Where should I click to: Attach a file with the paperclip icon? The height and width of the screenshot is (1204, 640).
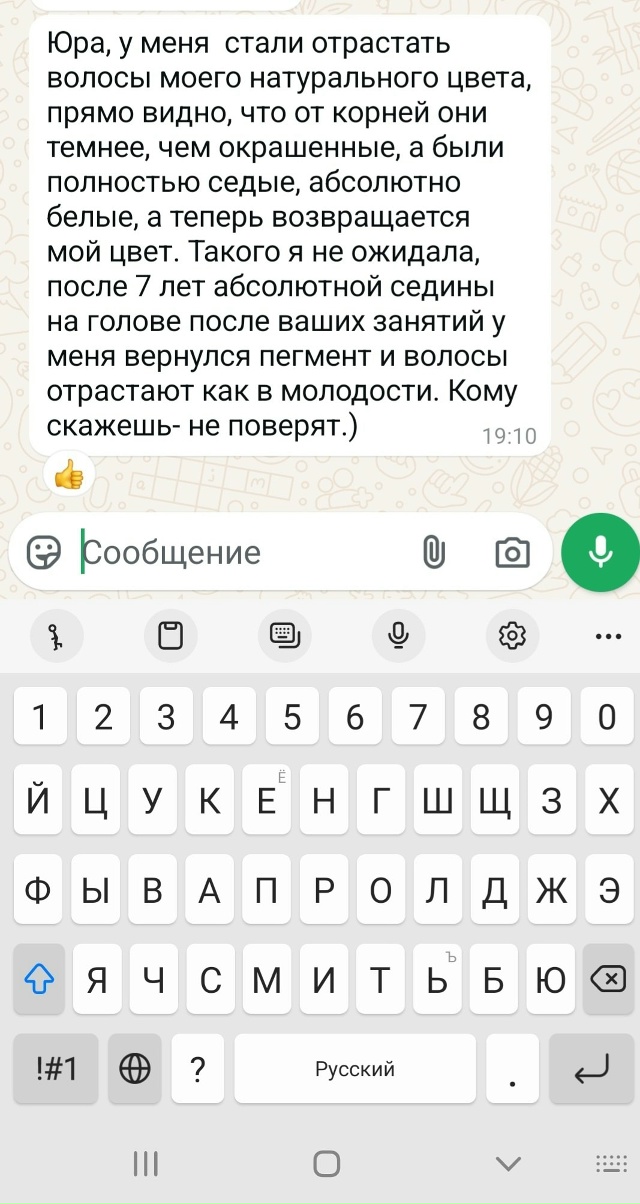click(434, 552)
